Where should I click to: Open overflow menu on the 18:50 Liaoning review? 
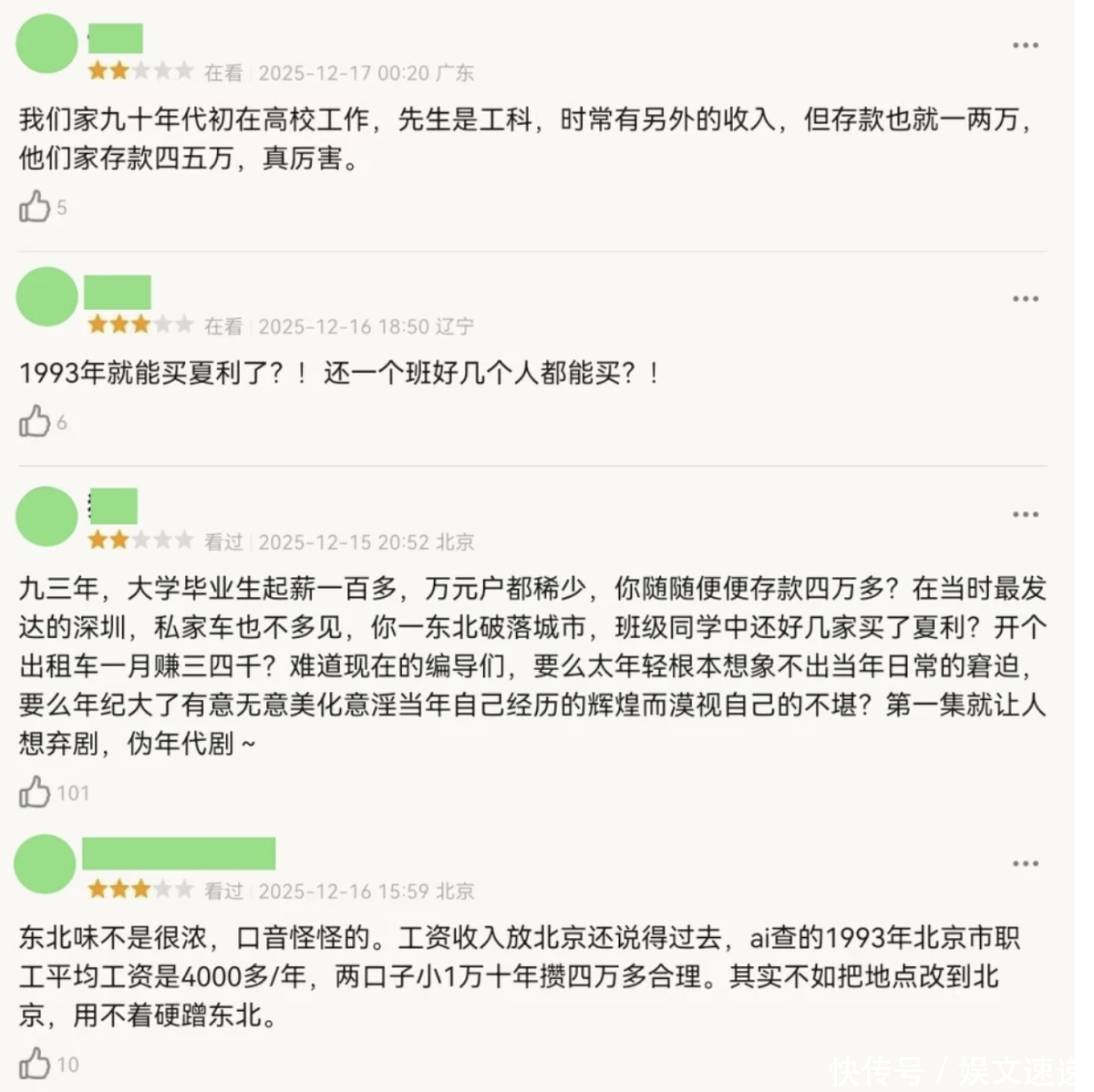click(1025, 299)
